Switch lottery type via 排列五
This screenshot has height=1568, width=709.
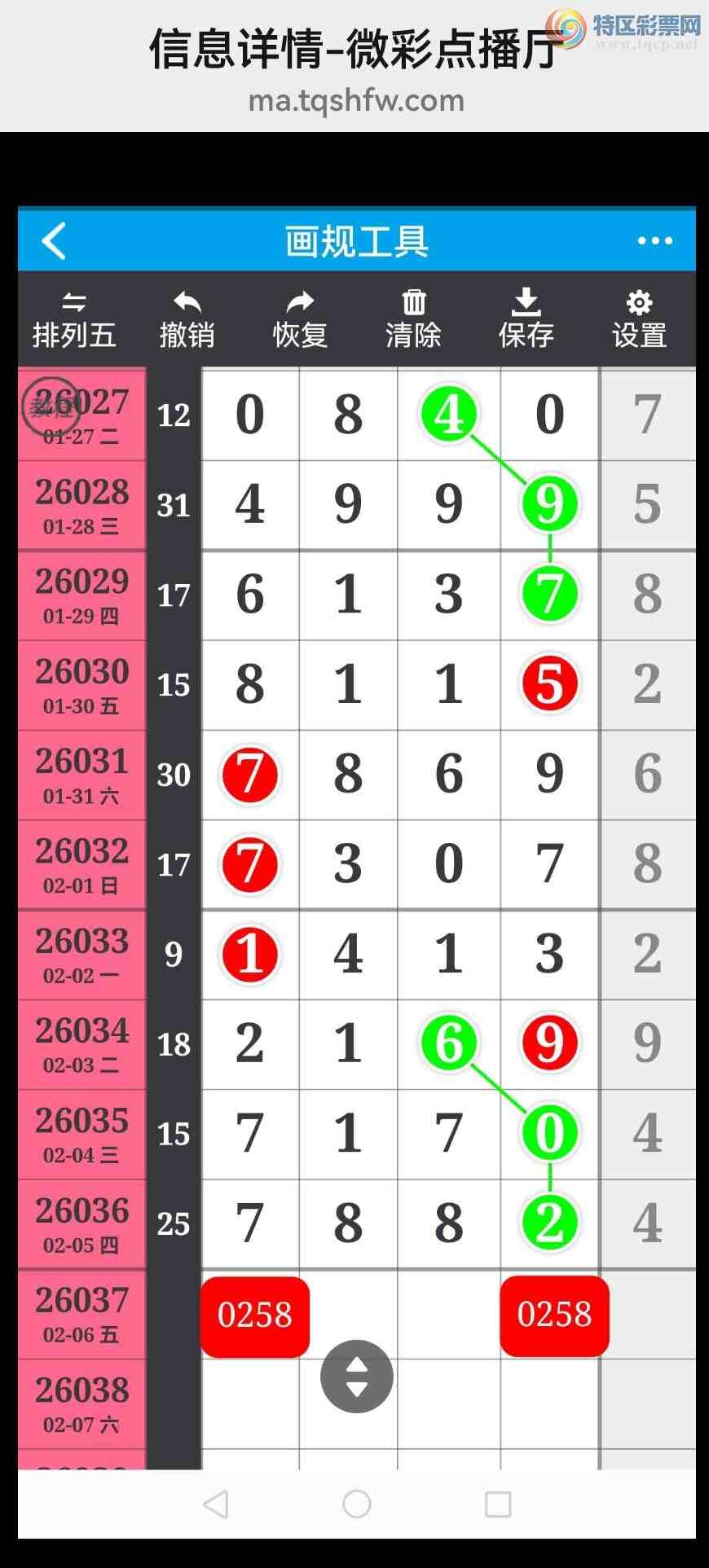74,320
